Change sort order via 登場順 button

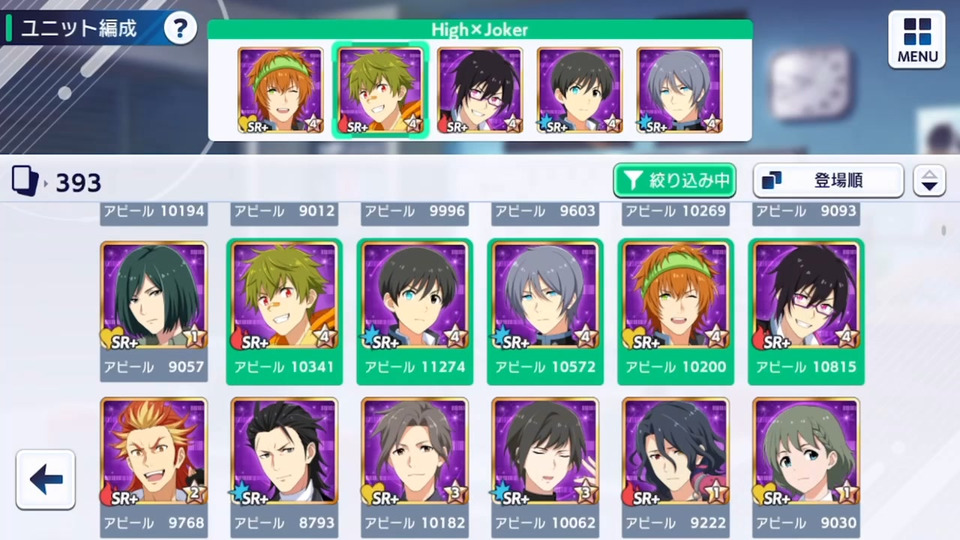pos(828,181)
